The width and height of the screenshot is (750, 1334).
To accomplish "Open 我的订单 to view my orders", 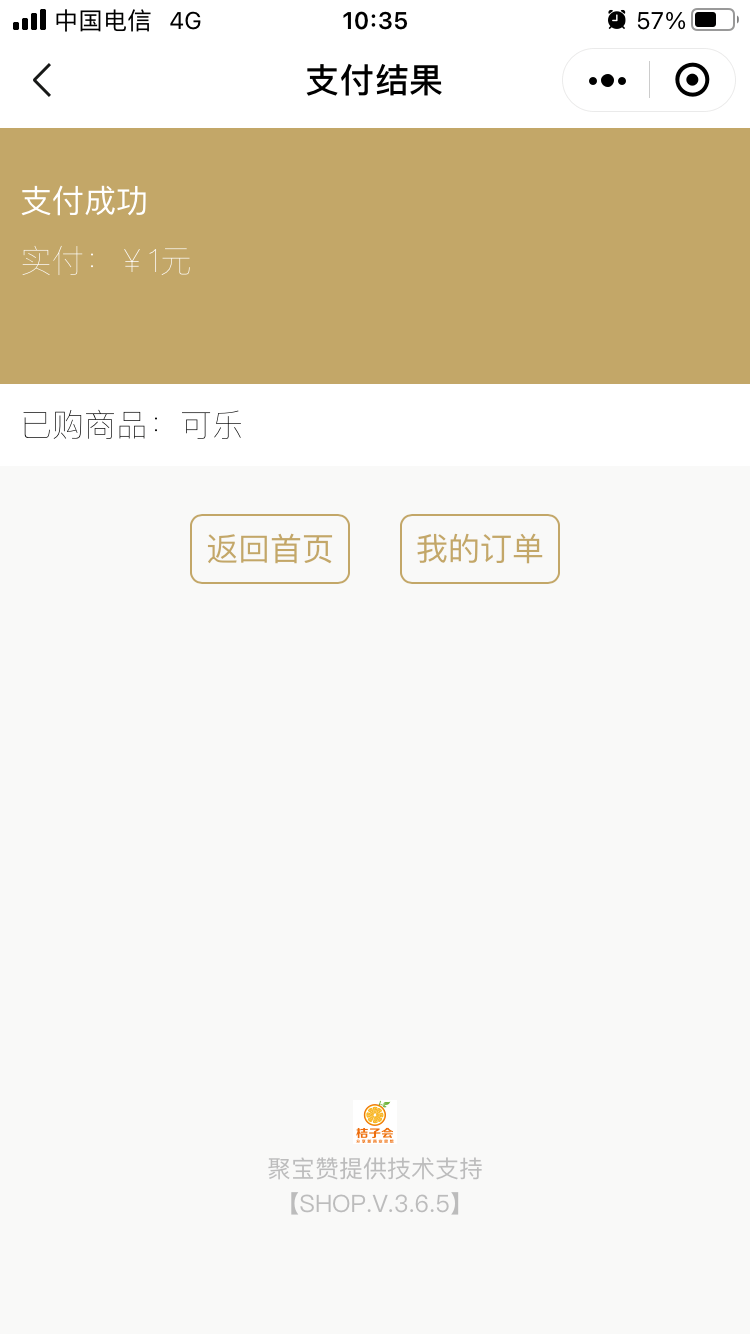I will coord(480,549).
